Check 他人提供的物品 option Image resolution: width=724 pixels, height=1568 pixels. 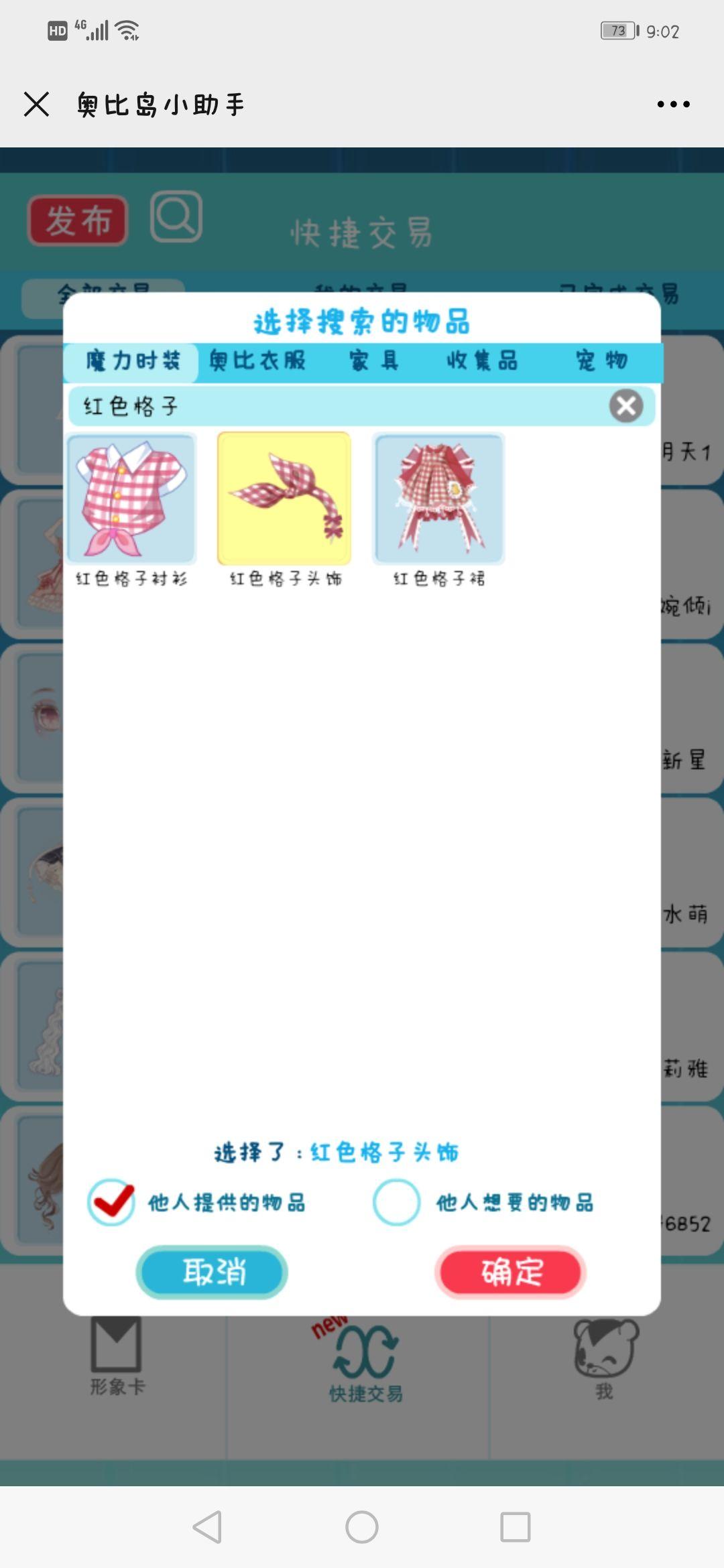(111, 1202)
